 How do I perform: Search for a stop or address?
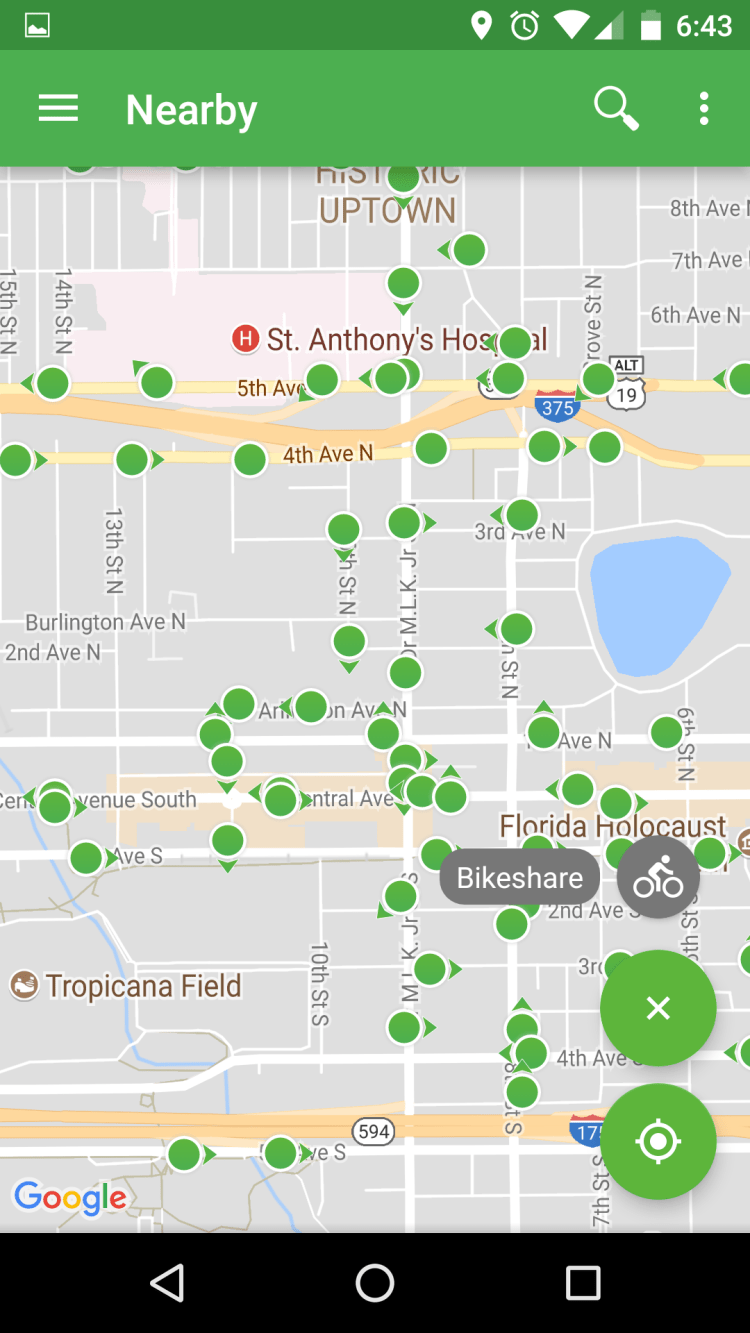pyautogui.click(x=616, y=108)
